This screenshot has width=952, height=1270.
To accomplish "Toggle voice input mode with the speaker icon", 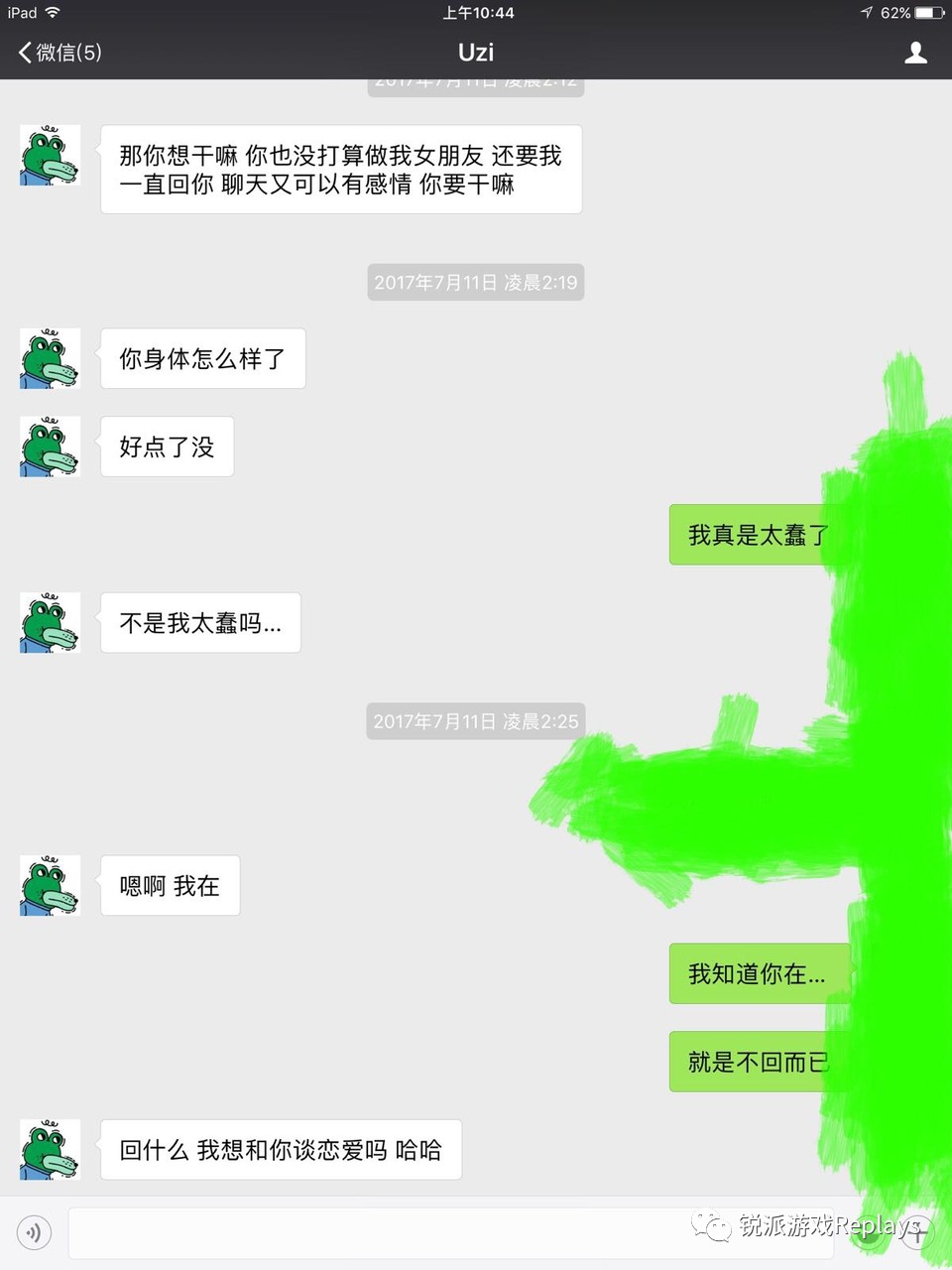I will pyautogui.click(x=35, y=1232).
